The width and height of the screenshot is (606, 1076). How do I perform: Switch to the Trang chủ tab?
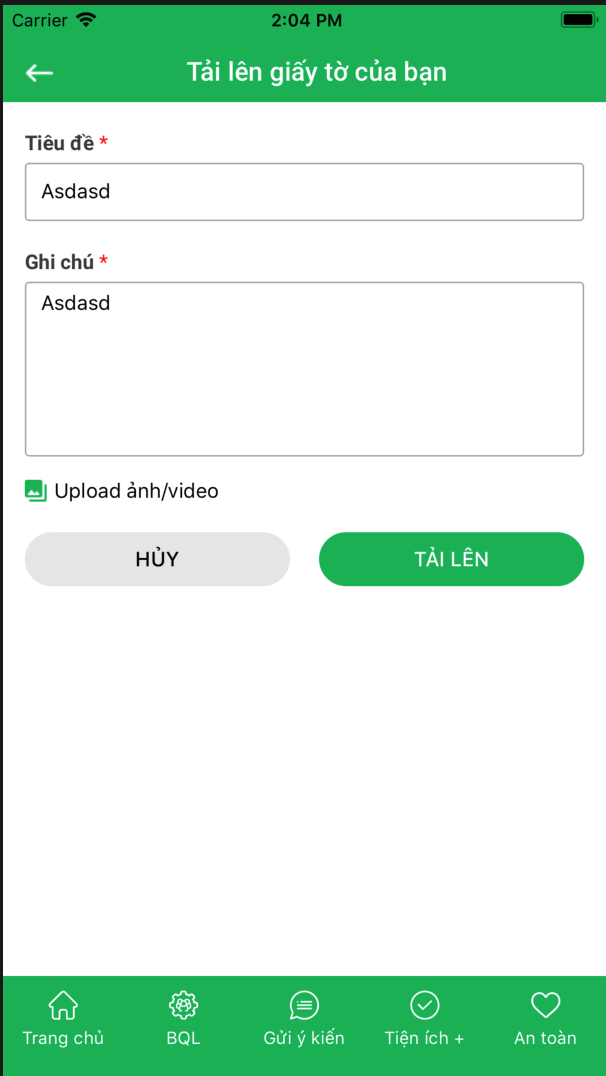[x=63, y=1019]
